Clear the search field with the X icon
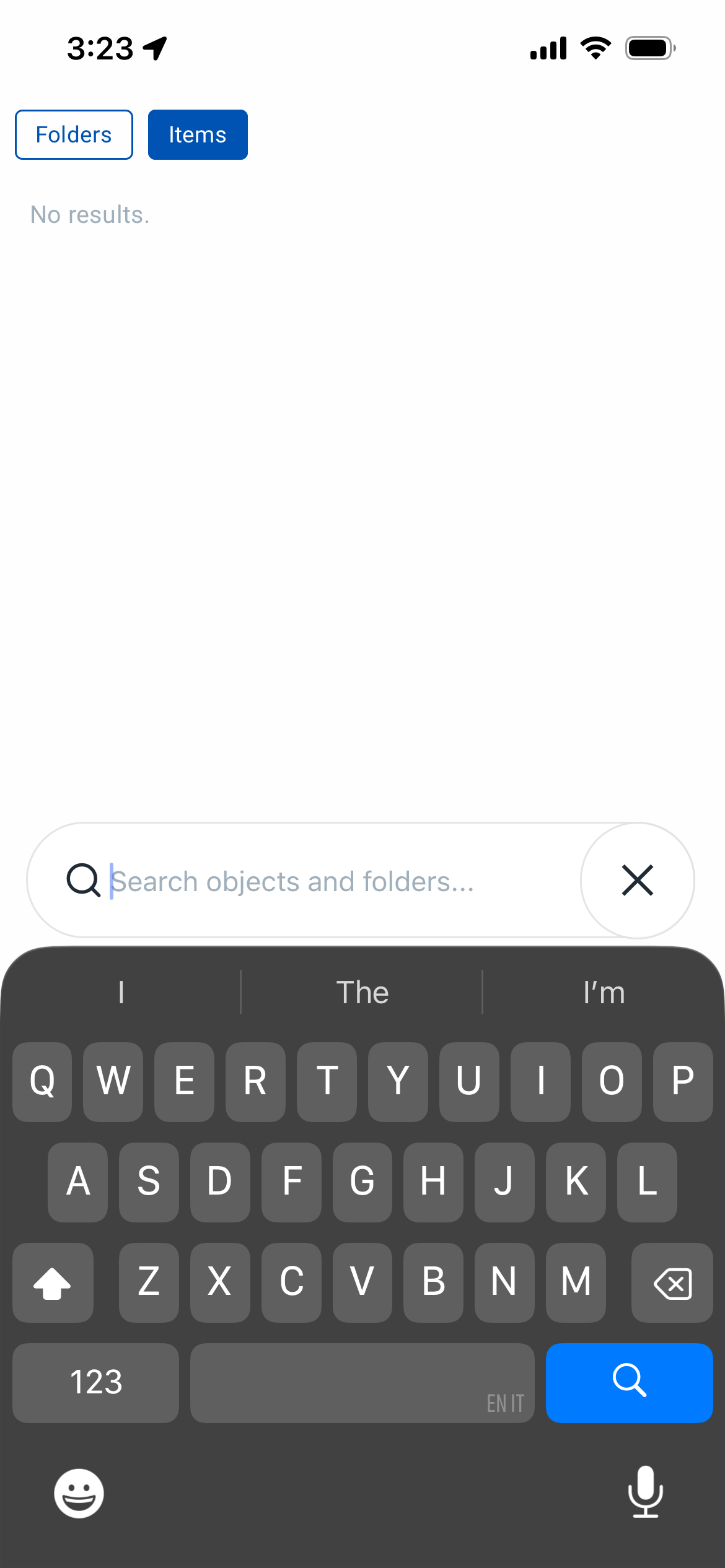 (x=637, y=880)
